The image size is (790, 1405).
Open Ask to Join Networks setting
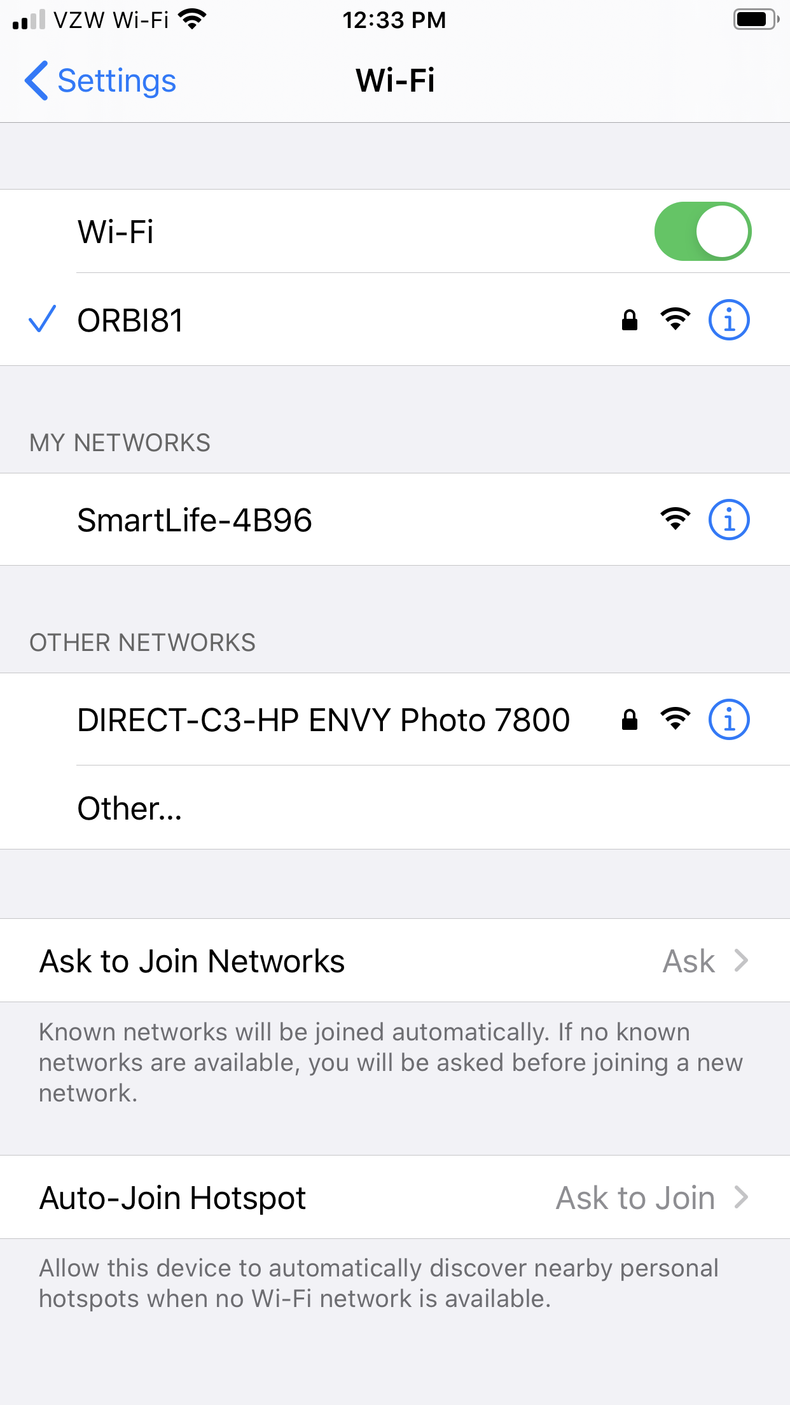394,961
